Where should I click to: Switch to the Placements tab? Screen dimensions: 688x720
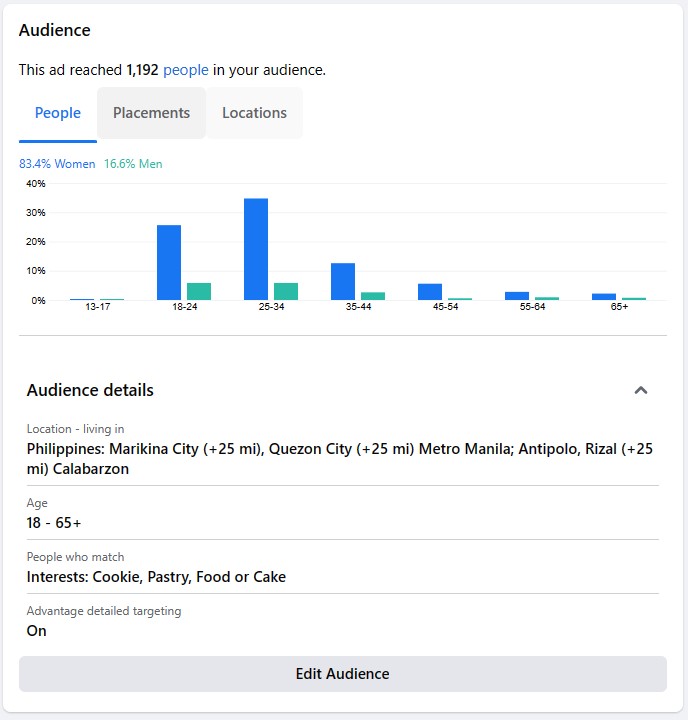tap(151, 113)
